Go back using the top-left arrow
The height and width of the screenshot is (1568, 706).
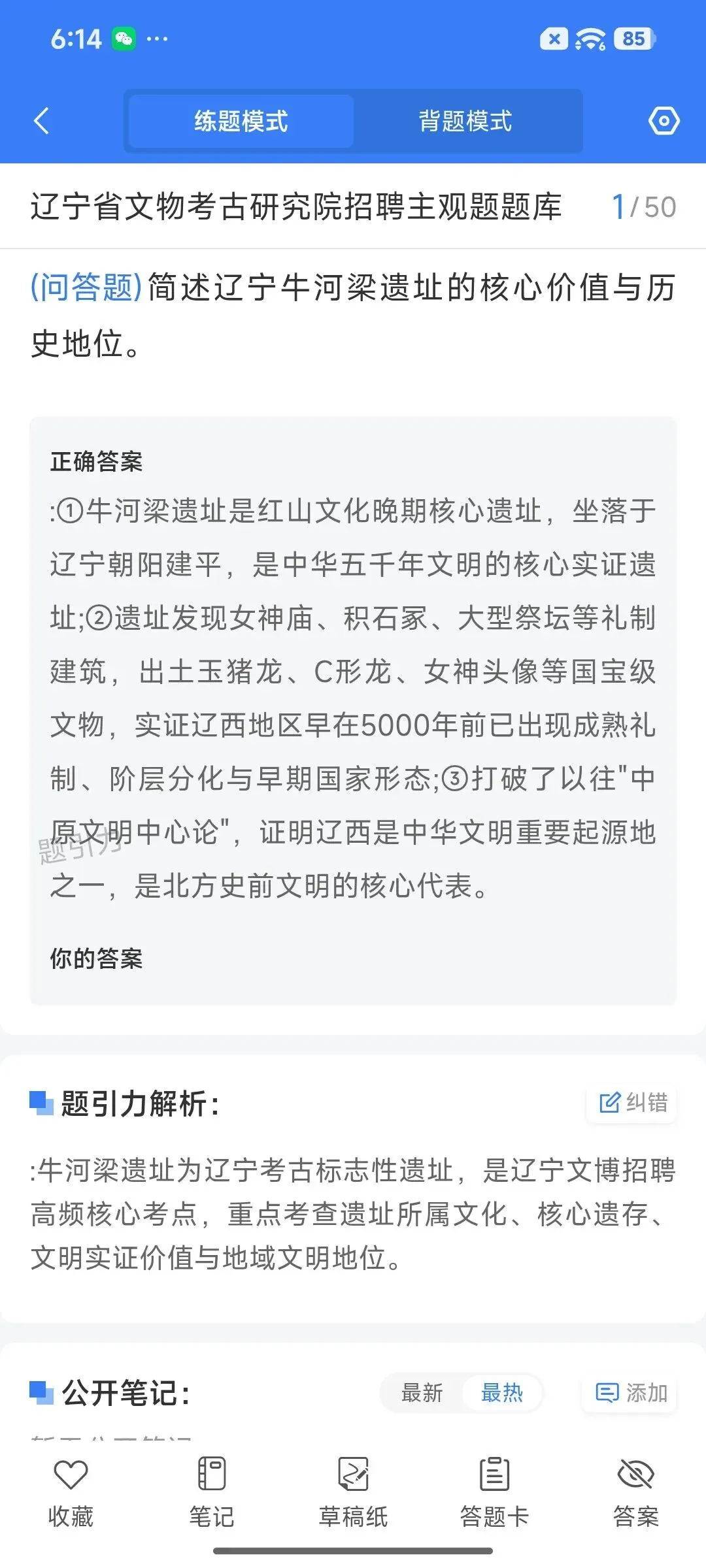(x=42, y=121)
